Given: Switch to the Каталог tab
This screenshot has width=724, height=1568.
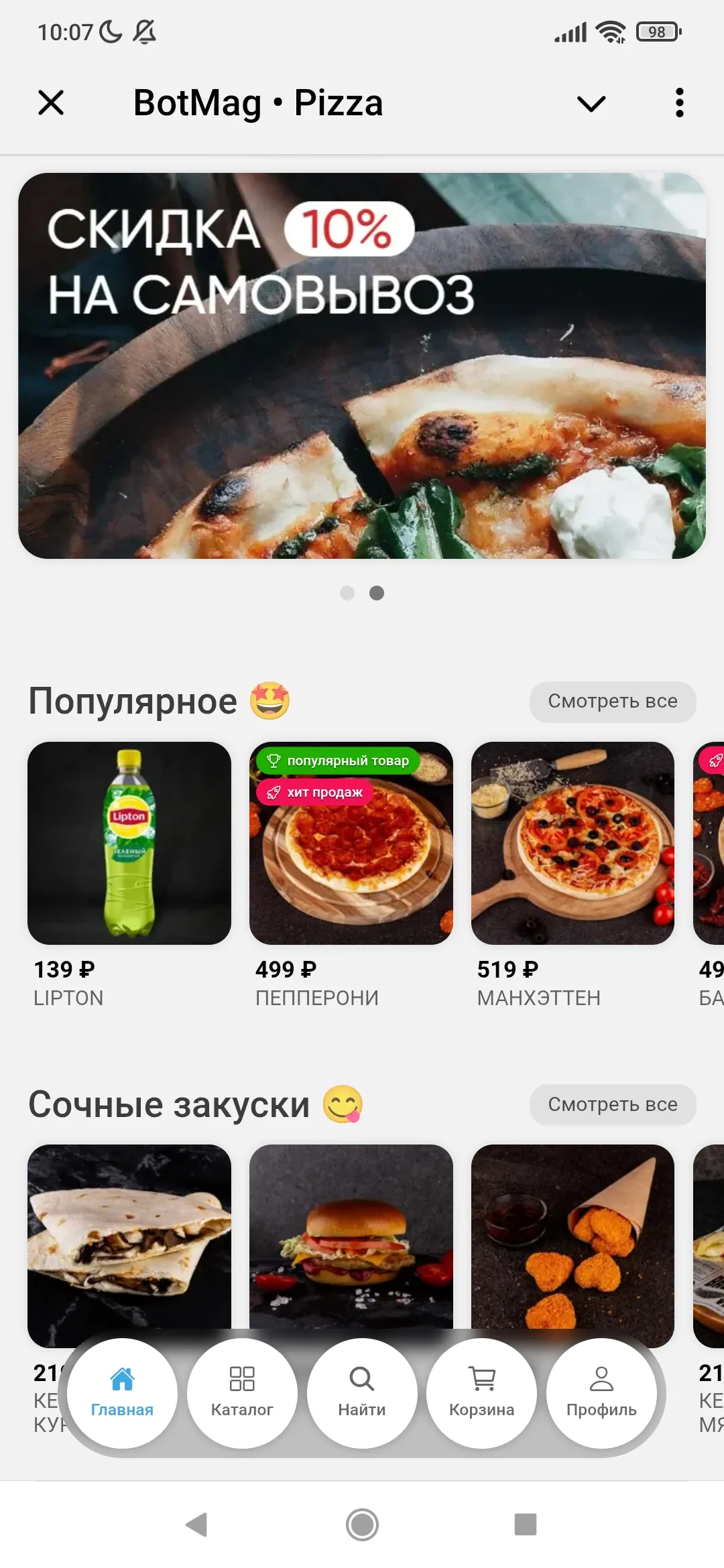Looking at the screenshot, I should pyautogui.click(x=242, y=1392).
